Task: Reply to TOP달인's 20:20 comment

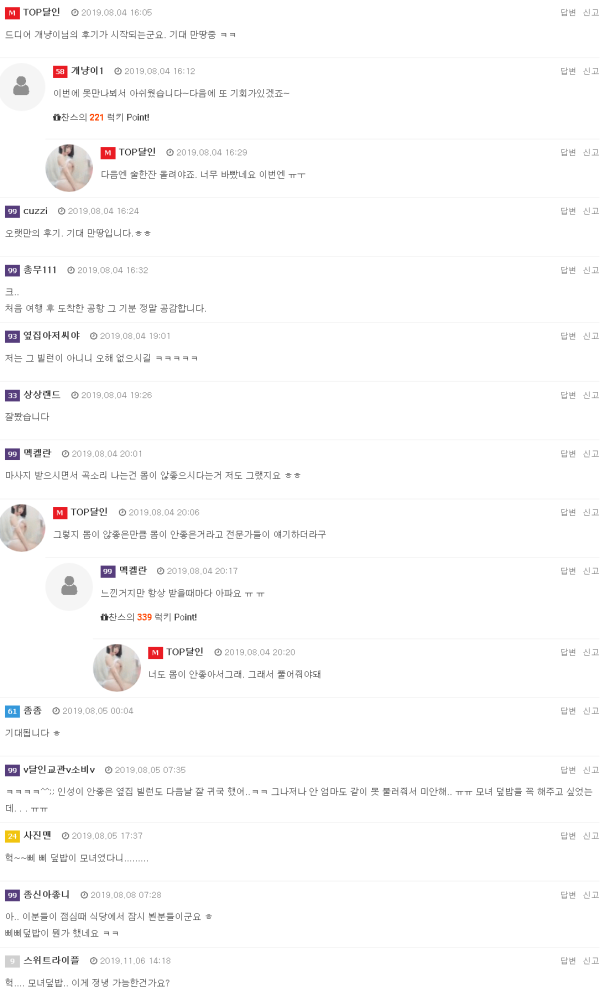Action: (x=567, y=652)
